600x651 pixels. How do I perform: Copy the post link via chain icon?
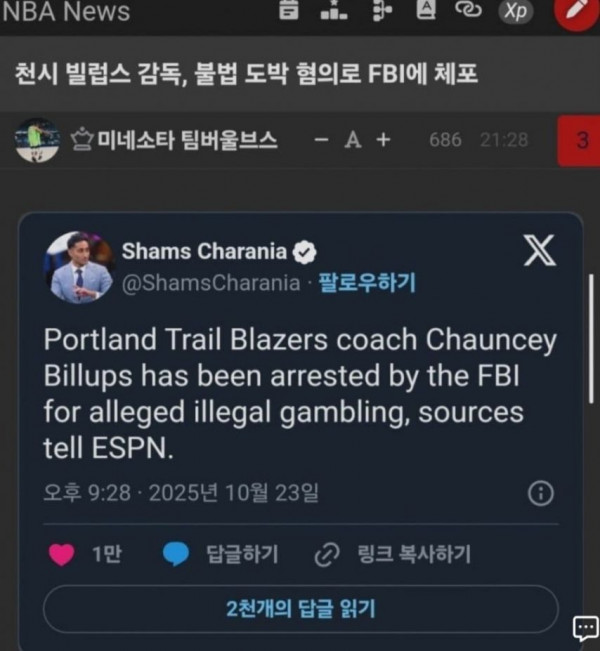tap(467, 11)
